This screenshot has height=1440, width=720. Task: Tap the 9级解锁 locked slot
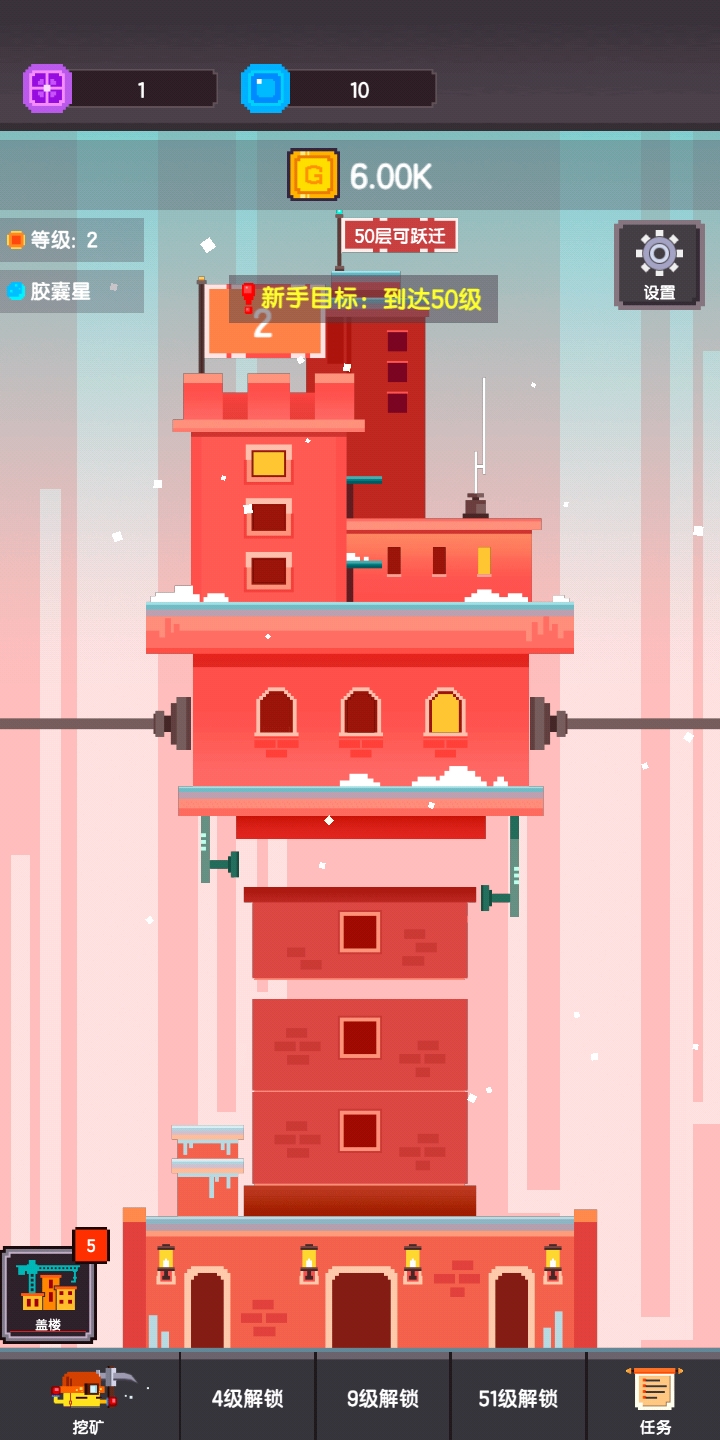(382, 1398)
